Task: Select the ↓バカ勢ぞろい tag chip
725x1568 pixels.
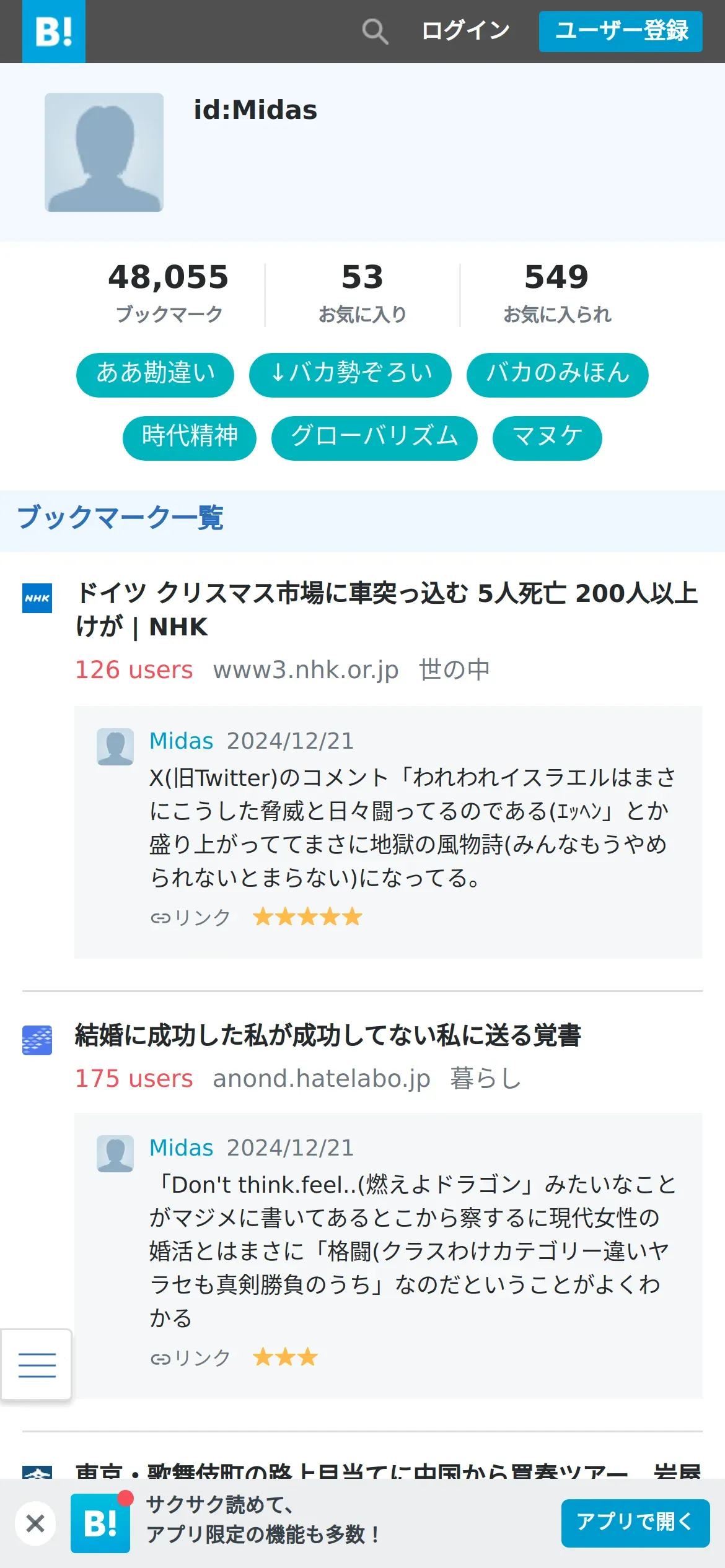Action: point(350,375)
